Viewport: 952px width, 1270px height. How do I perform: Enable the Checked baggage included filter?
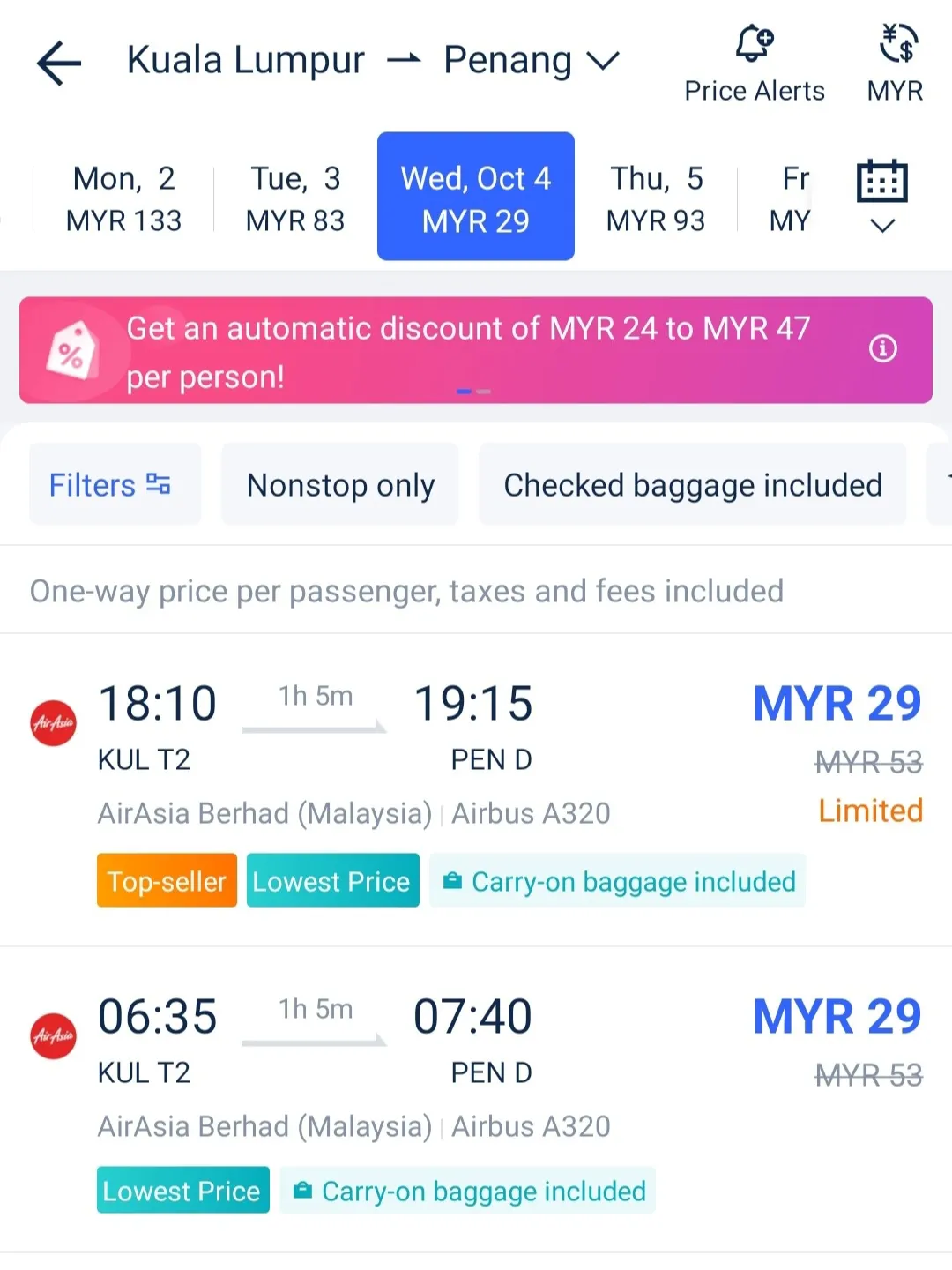coord(693,484)
